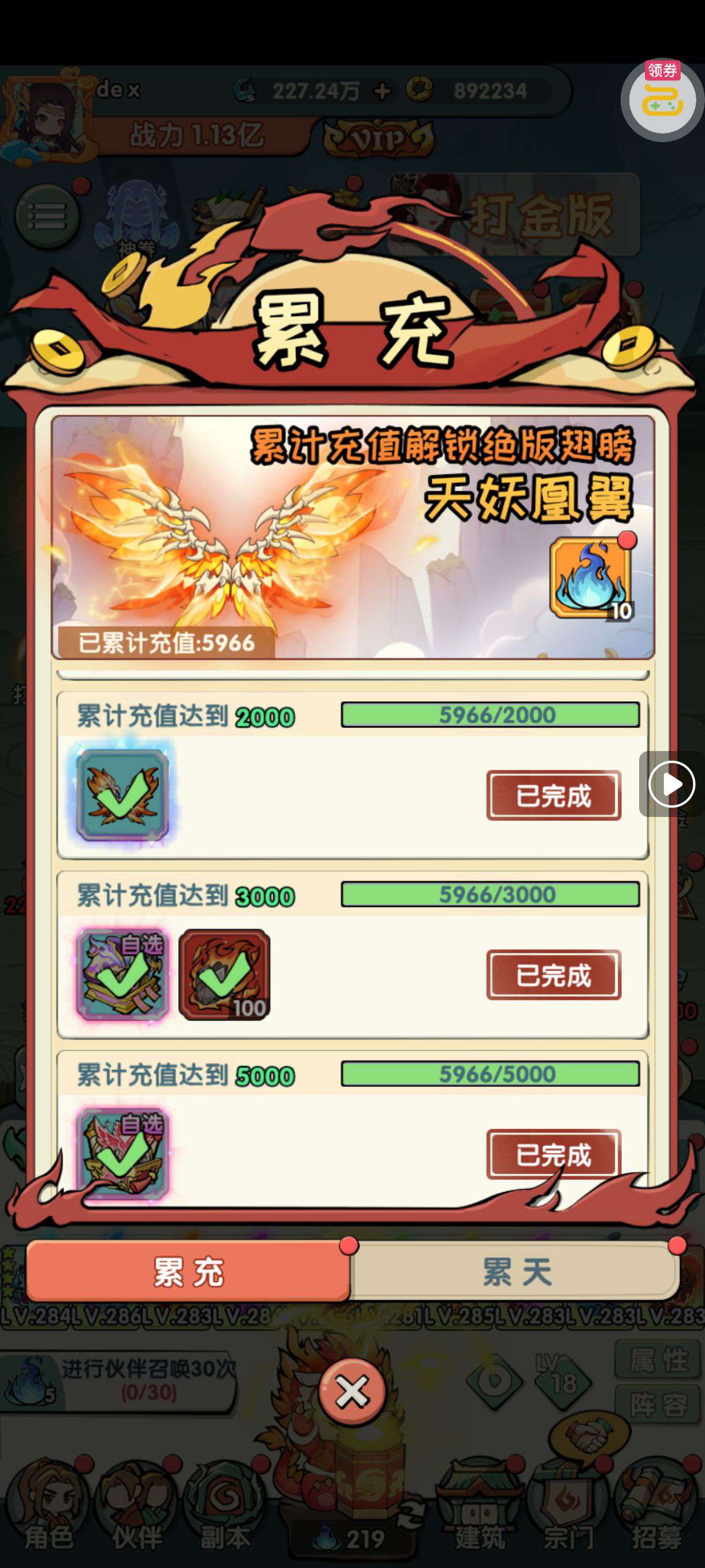Select the 累充 tab
The width and height of the screenshot is (705, 1568).
click(188, 1271)
